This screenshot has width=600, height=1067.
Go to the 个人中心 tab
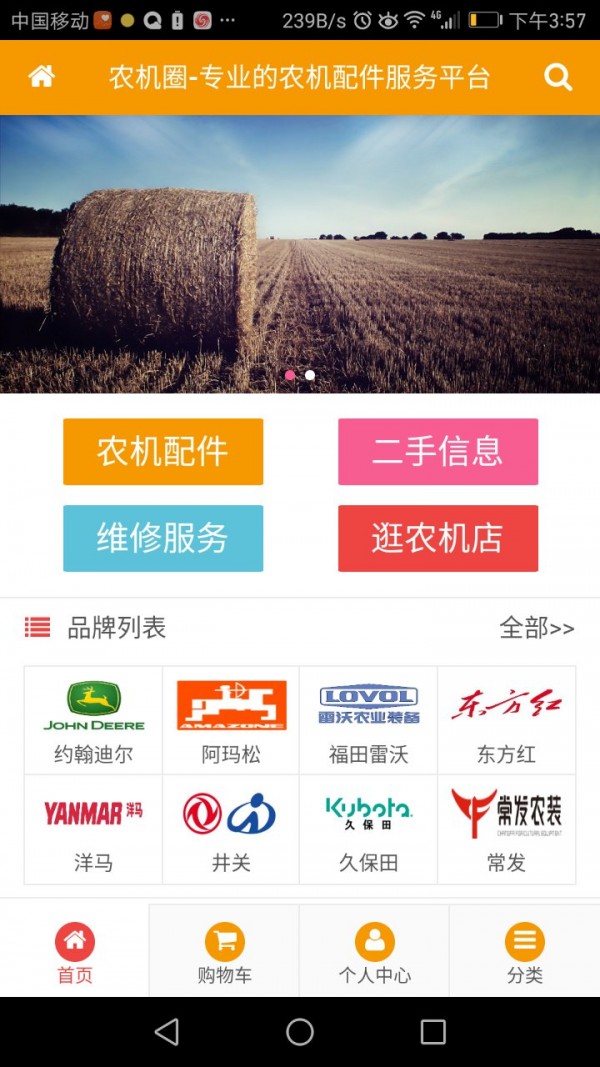(x=374, y=953)
